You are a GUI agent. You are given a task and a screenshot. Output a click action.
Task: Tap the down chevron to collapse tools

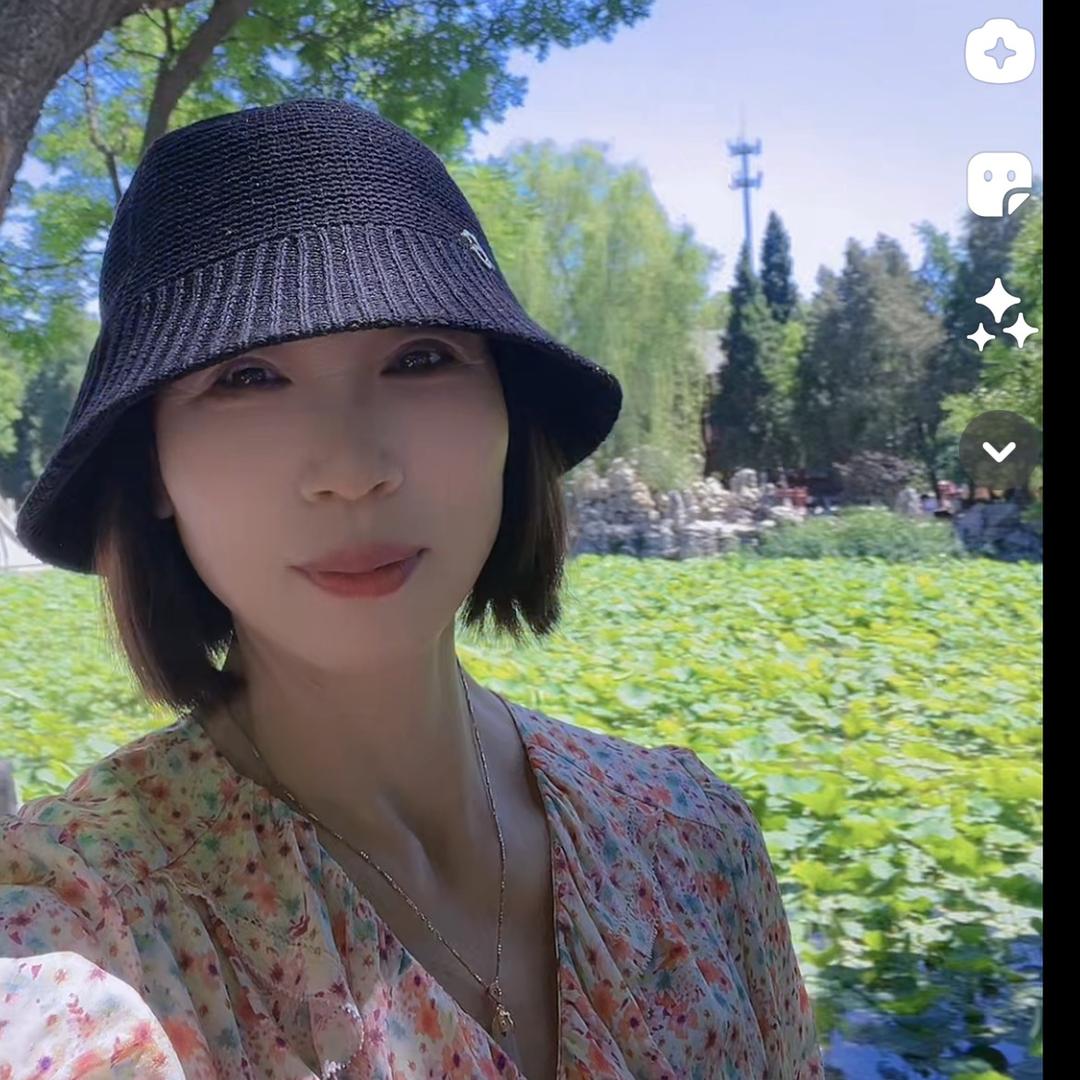[999, 451]
